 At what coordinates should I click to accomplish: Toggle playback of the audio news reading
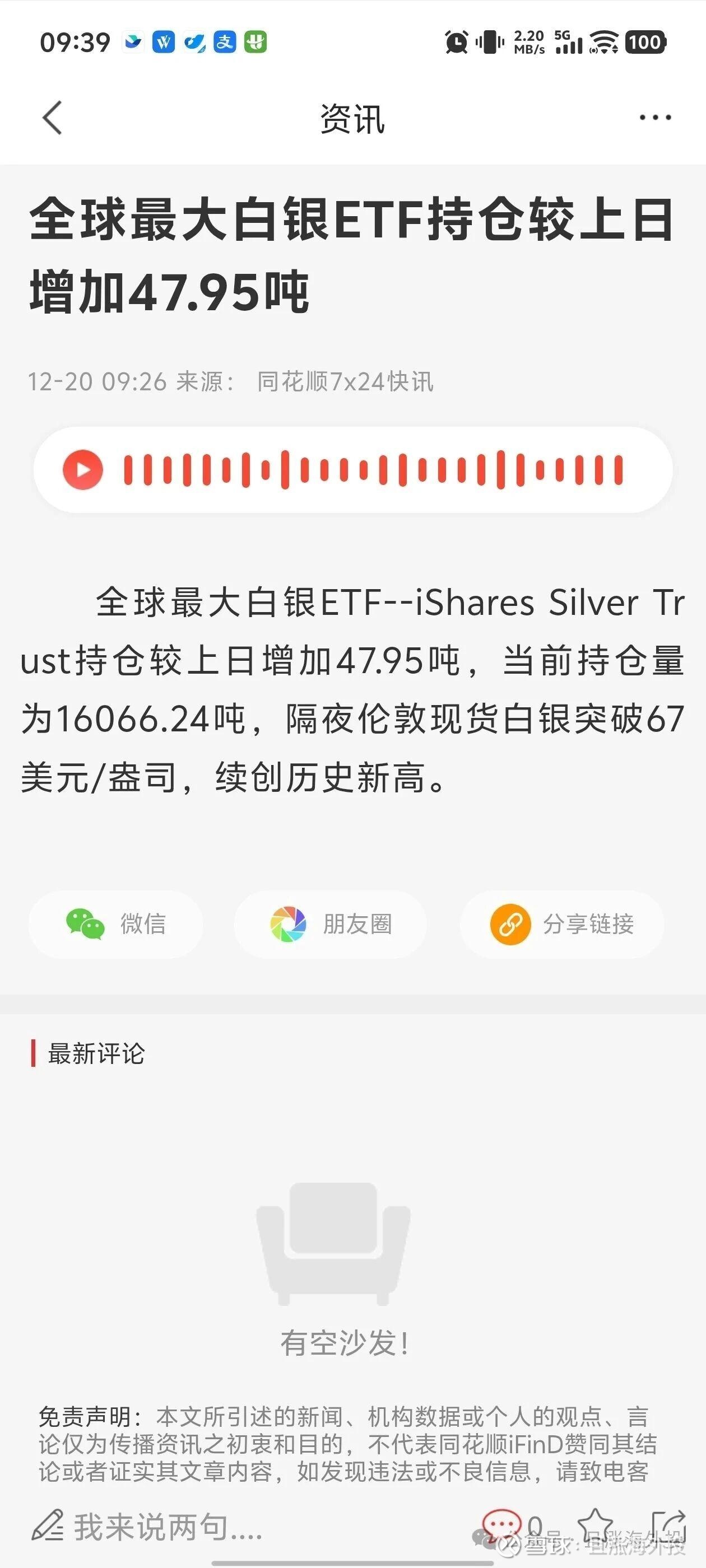pyautogui.click(x=84, y=469)
